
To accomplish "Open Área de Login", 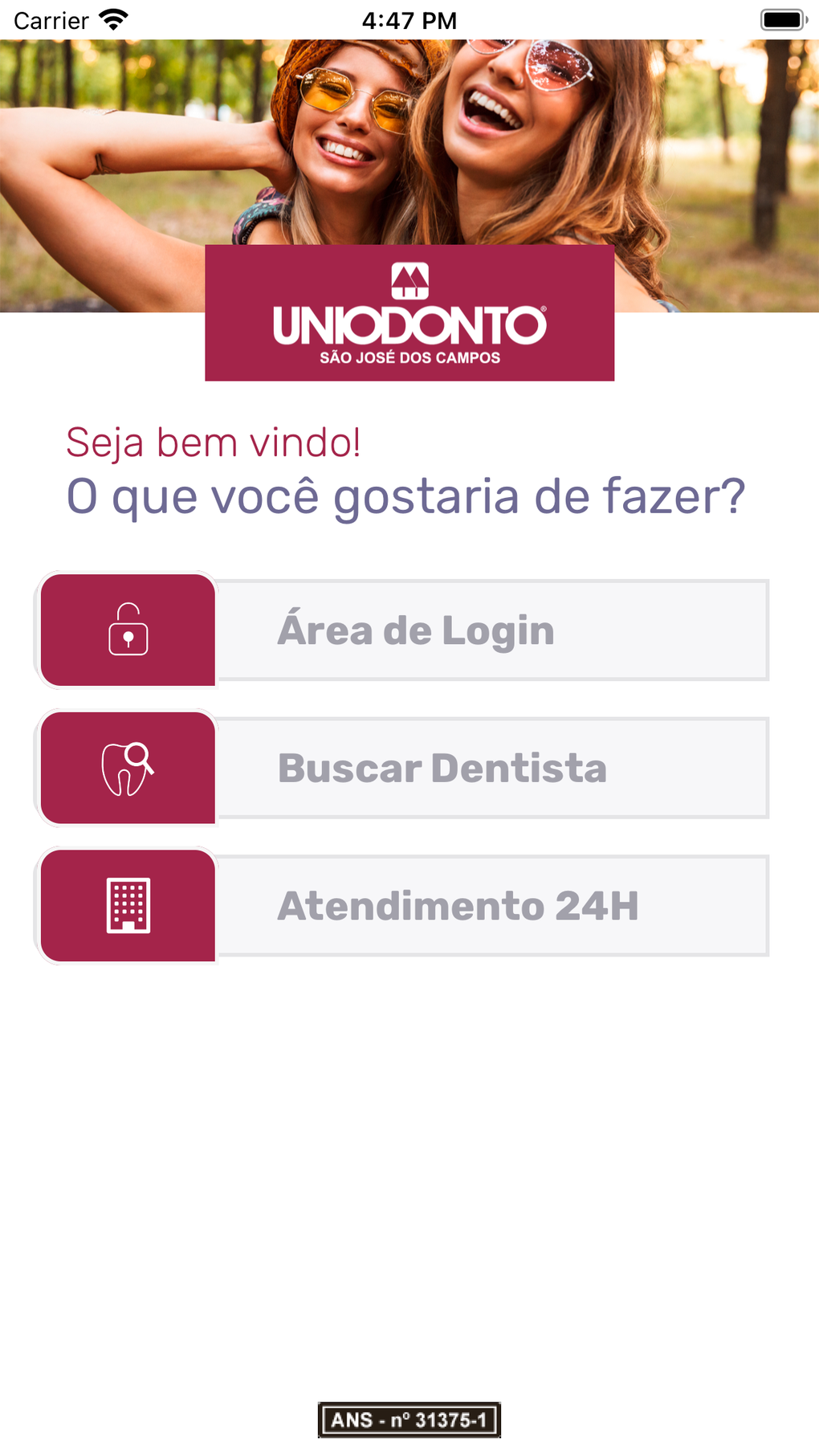I will click(x=416, y=630).
